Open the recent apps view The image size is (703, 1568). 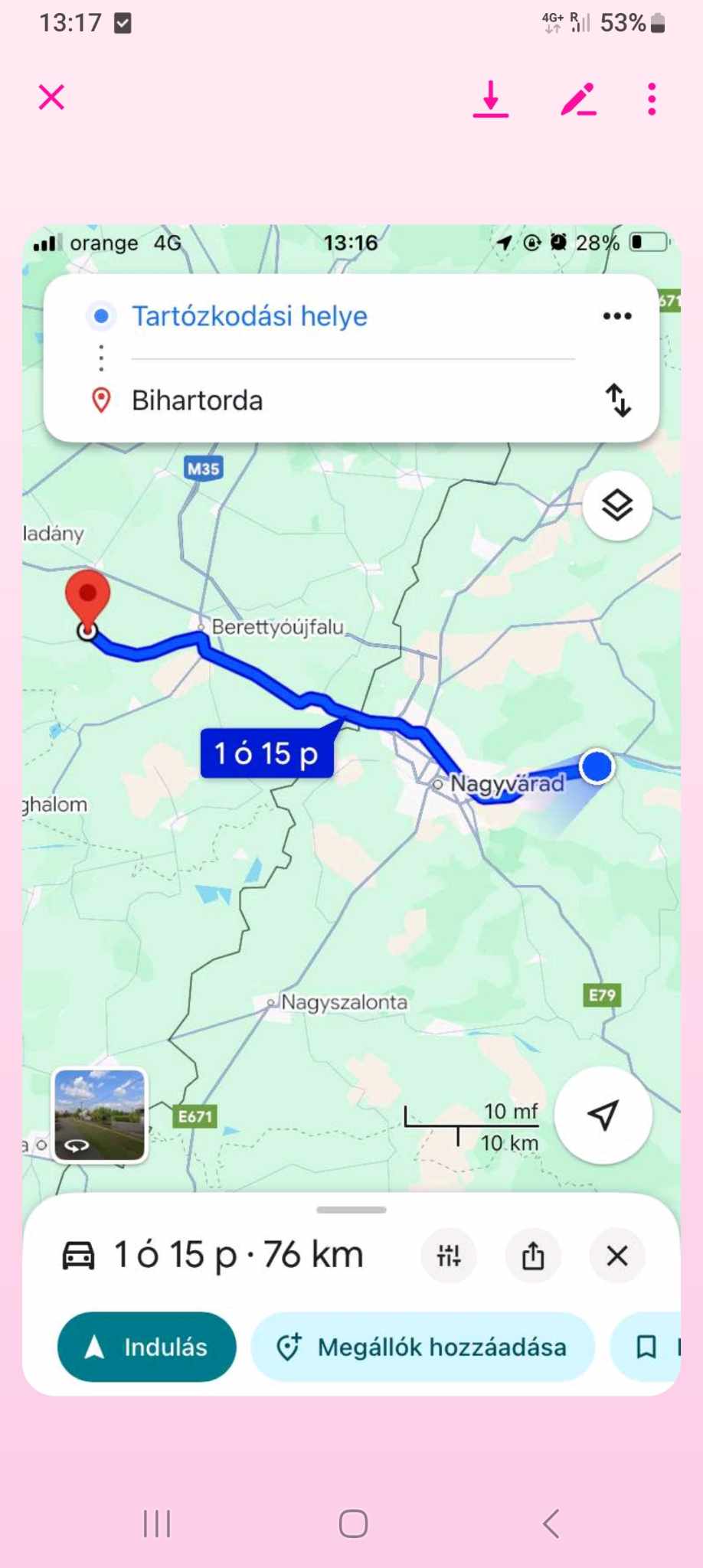tap(157, 1524)
